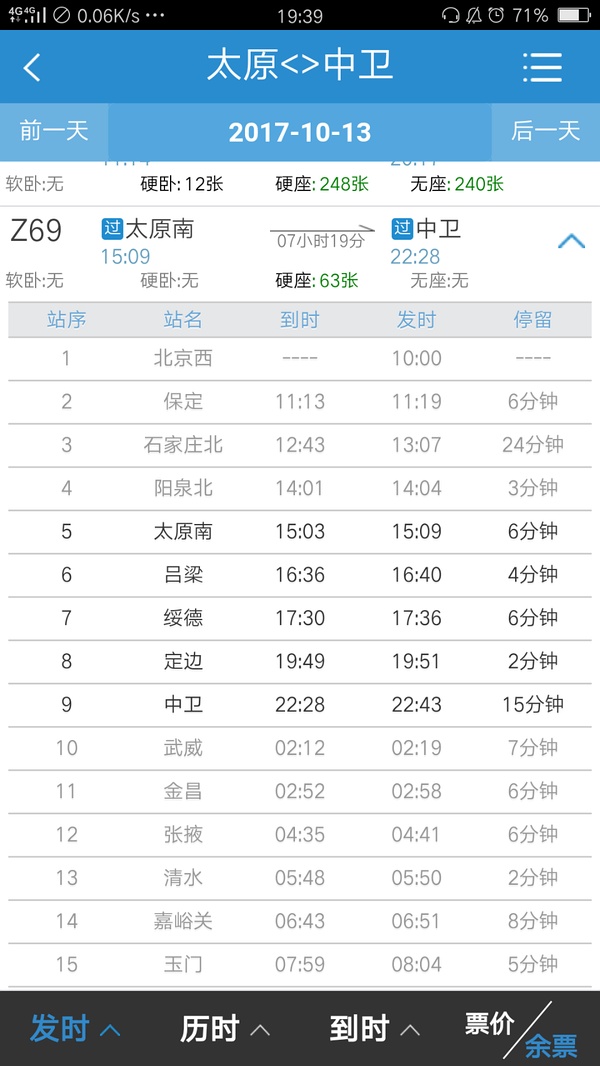Screen dimensions: 600x1066
Task: Go to the next day (后一天)
Action: pyautogui.click(x=545, y=131)
